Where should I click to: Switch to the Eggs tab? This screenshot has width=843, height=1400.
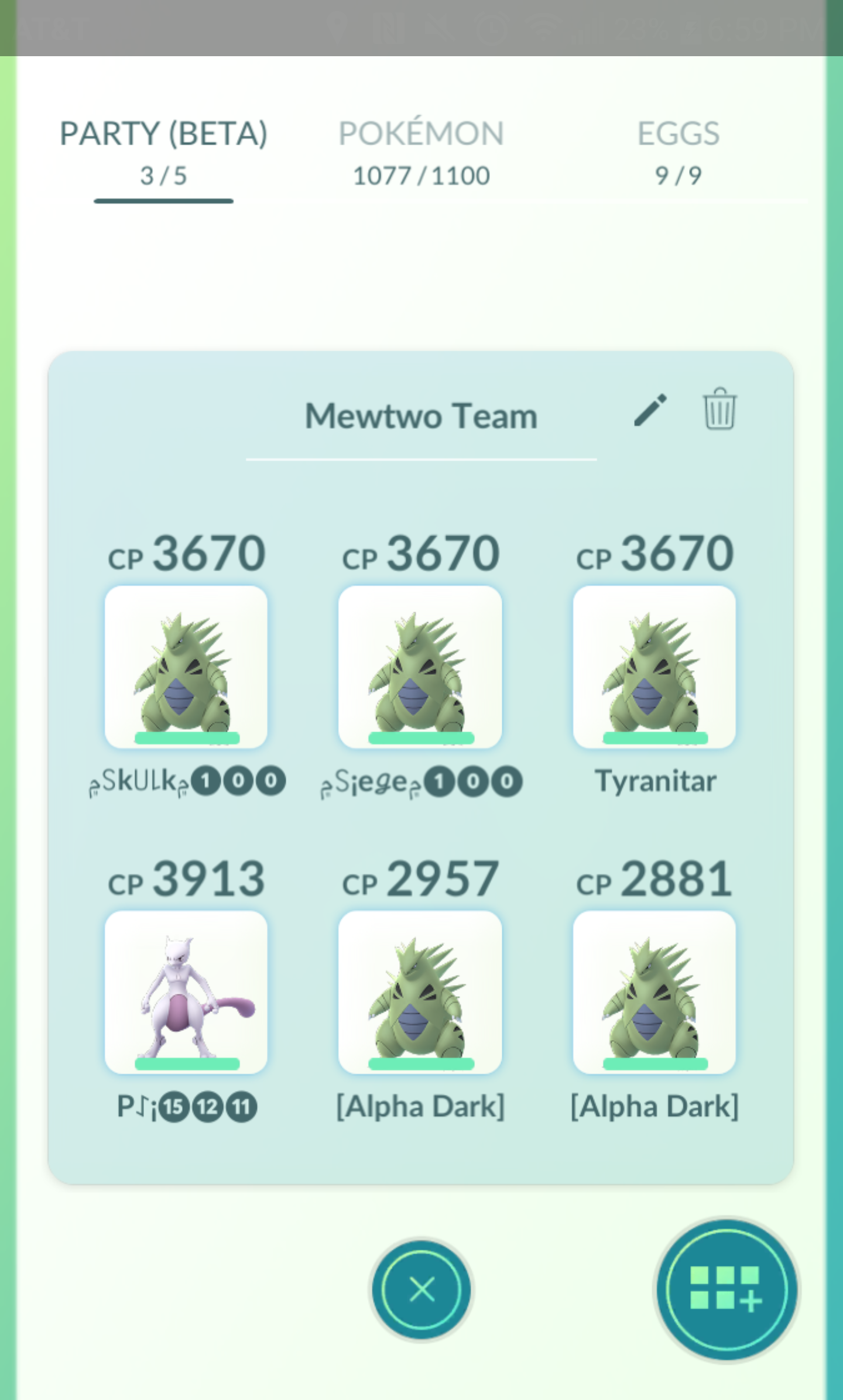678,153
